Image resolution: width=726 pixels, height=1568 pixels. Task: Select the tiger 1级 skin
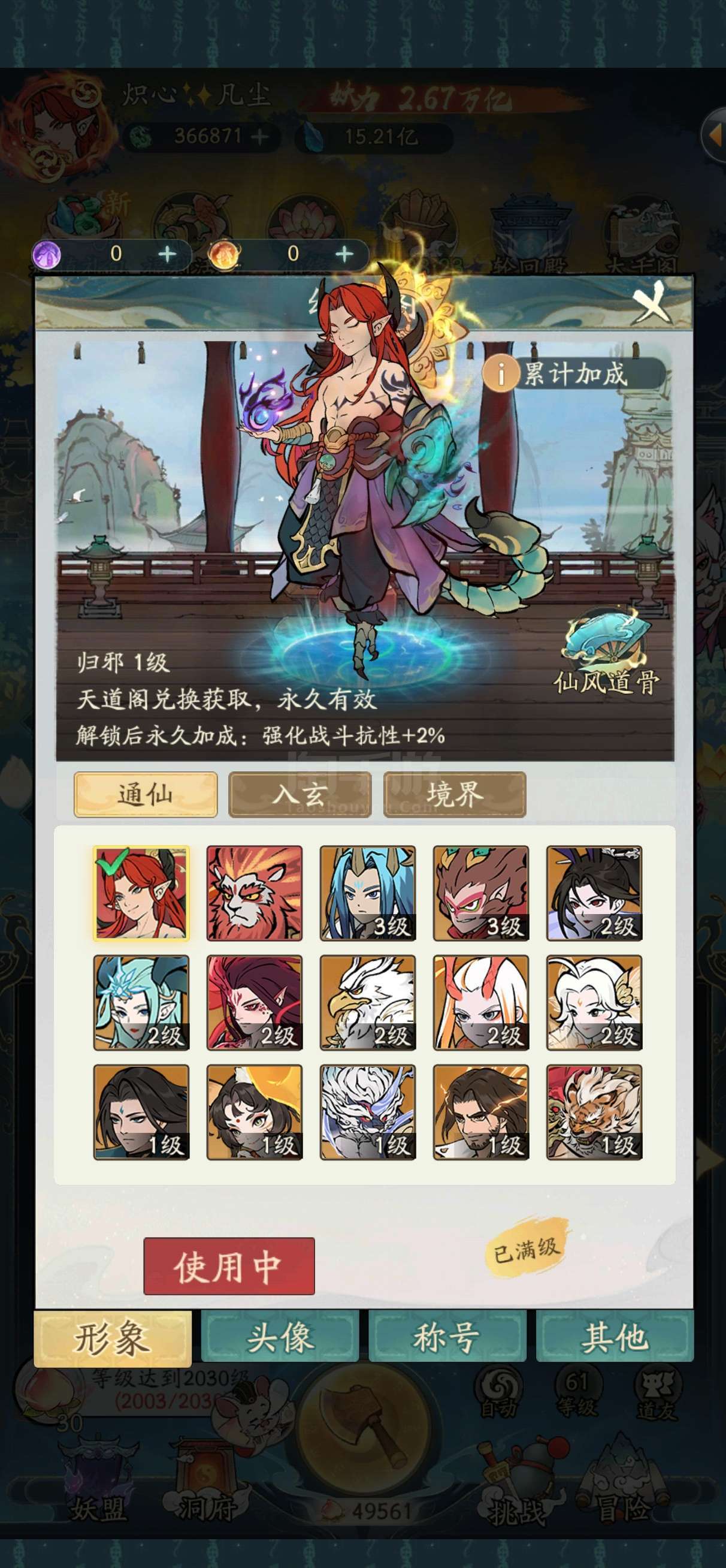pos(594,1112)
